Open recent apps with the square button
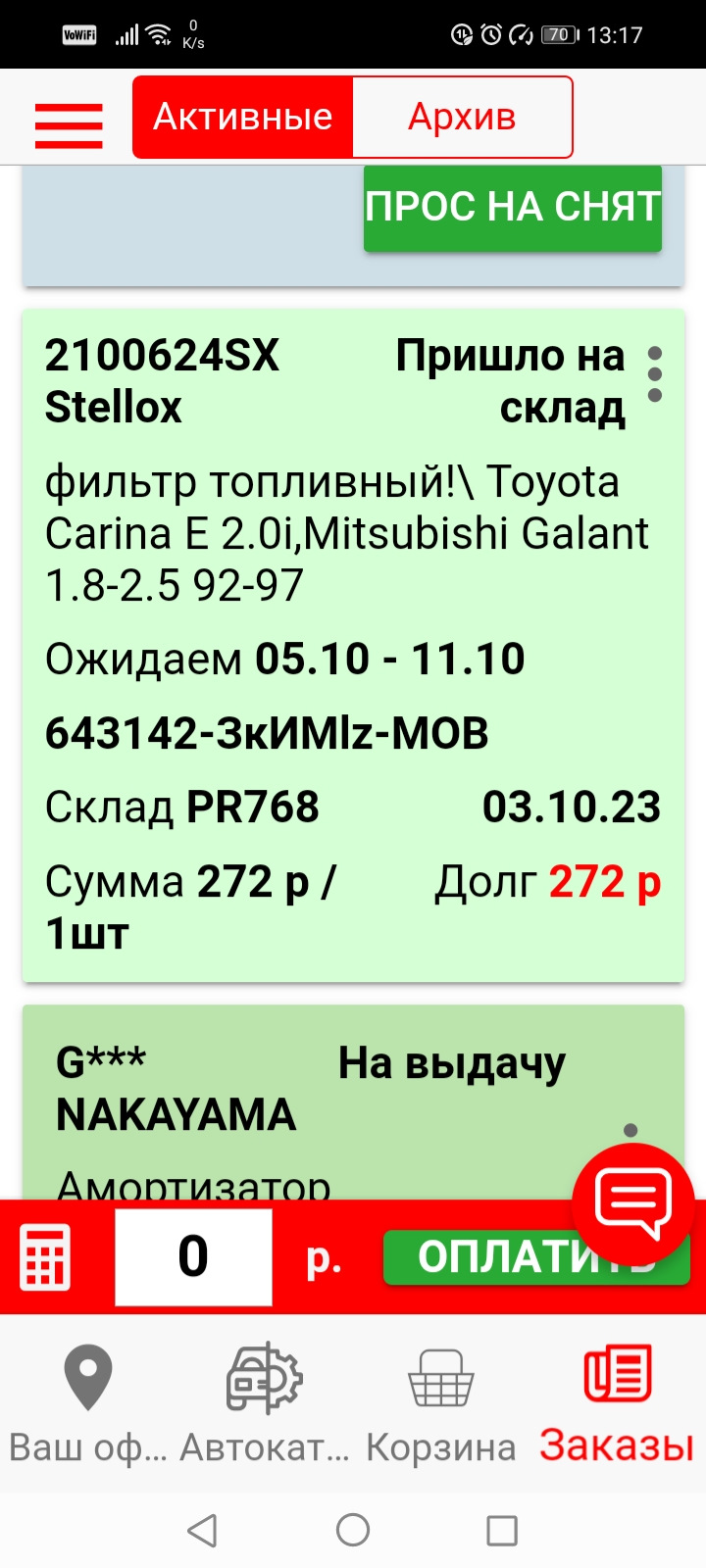The image size is (706, 1568). (501, 1528)
